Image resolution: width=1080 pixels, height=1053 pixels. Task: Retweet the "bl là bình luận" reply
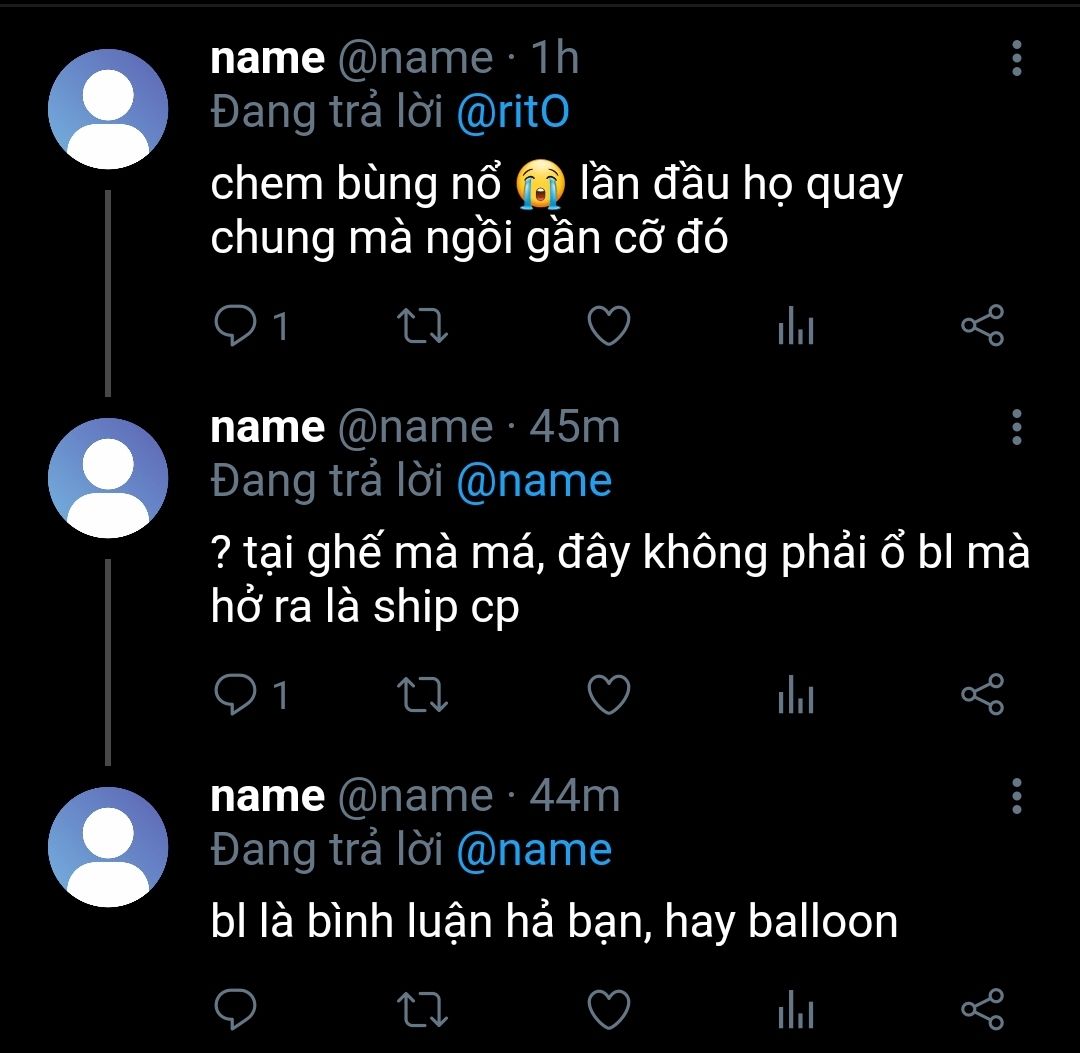[423, 1010]
